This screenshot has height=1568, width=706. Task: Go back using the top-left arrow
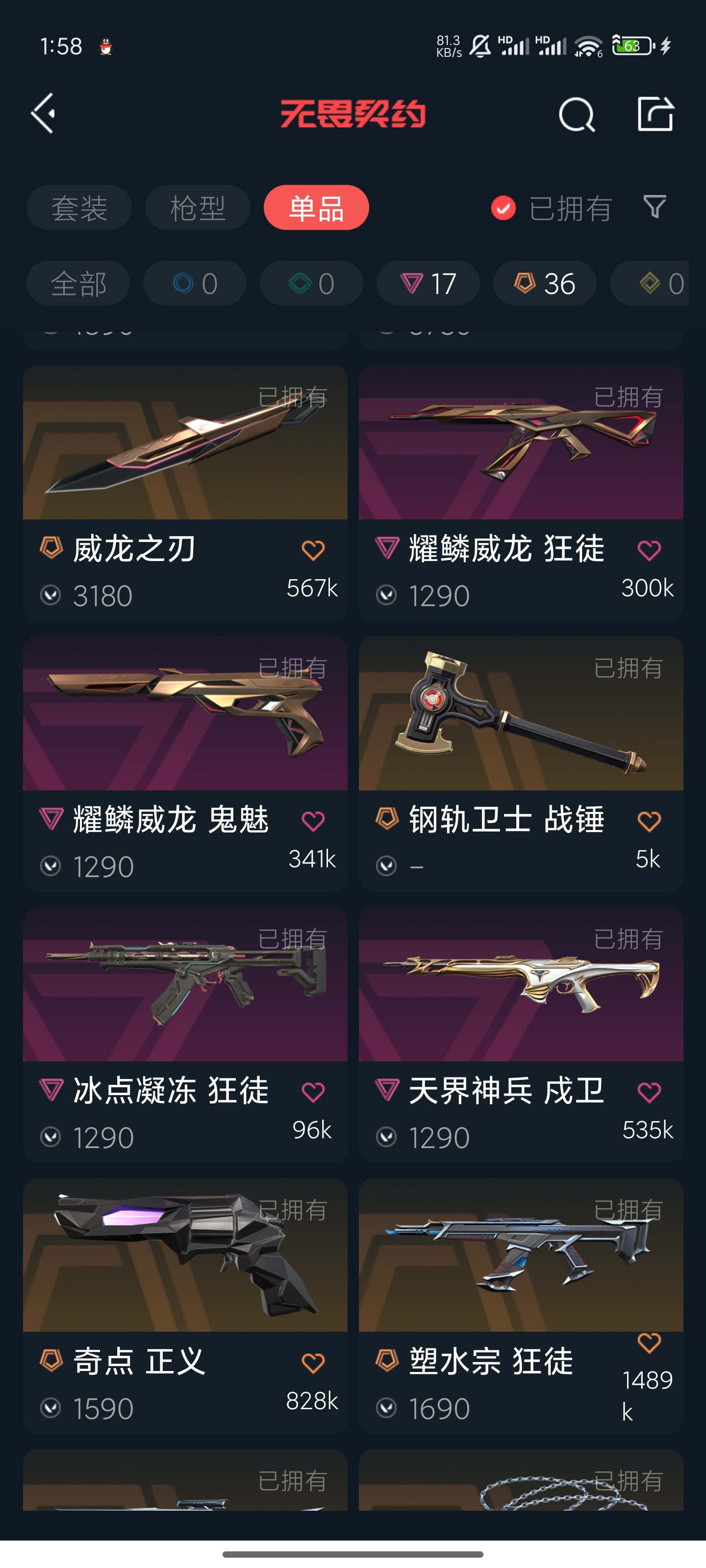click(44, 113)
